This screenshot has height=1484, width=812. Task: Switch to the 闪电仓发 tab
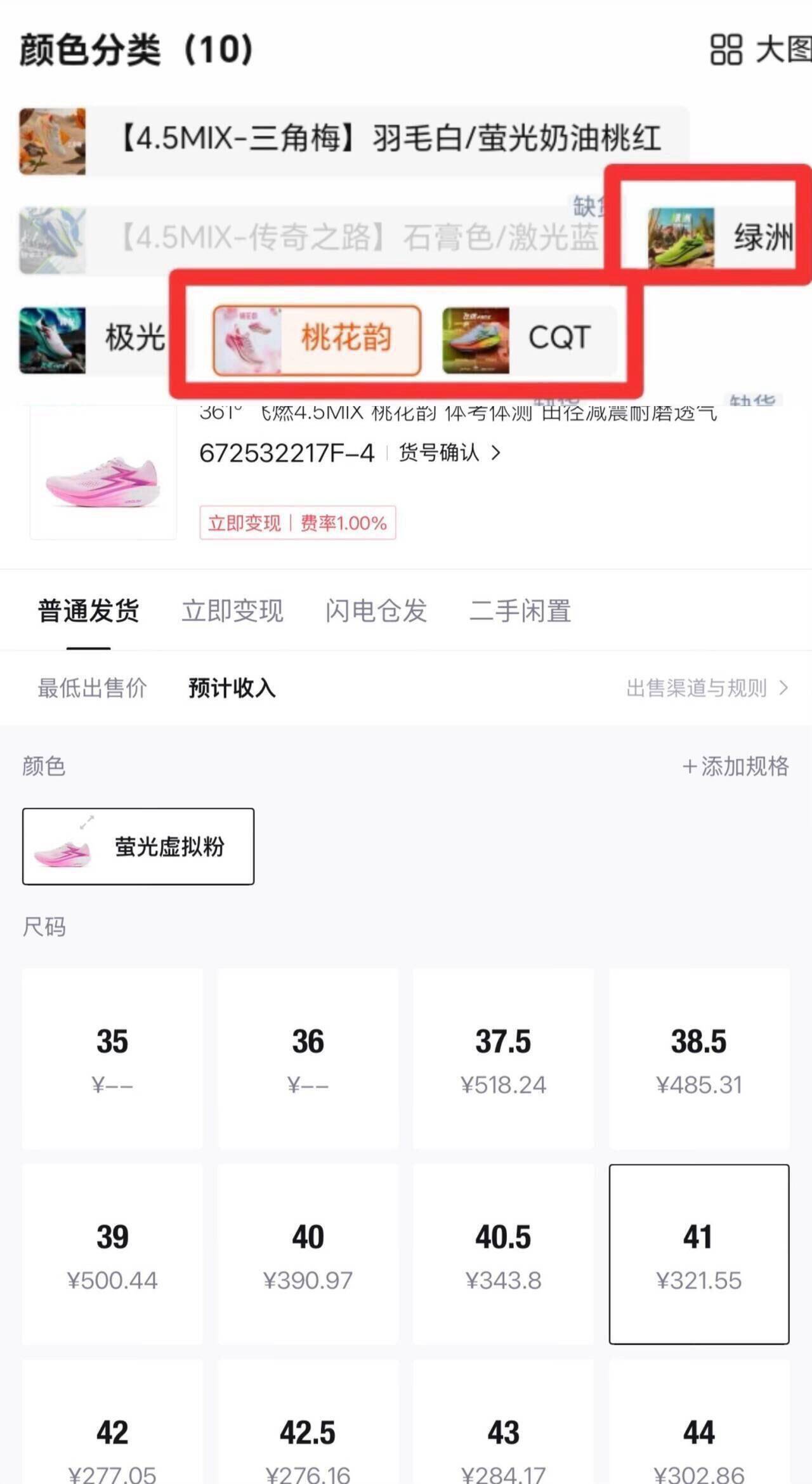376,611
